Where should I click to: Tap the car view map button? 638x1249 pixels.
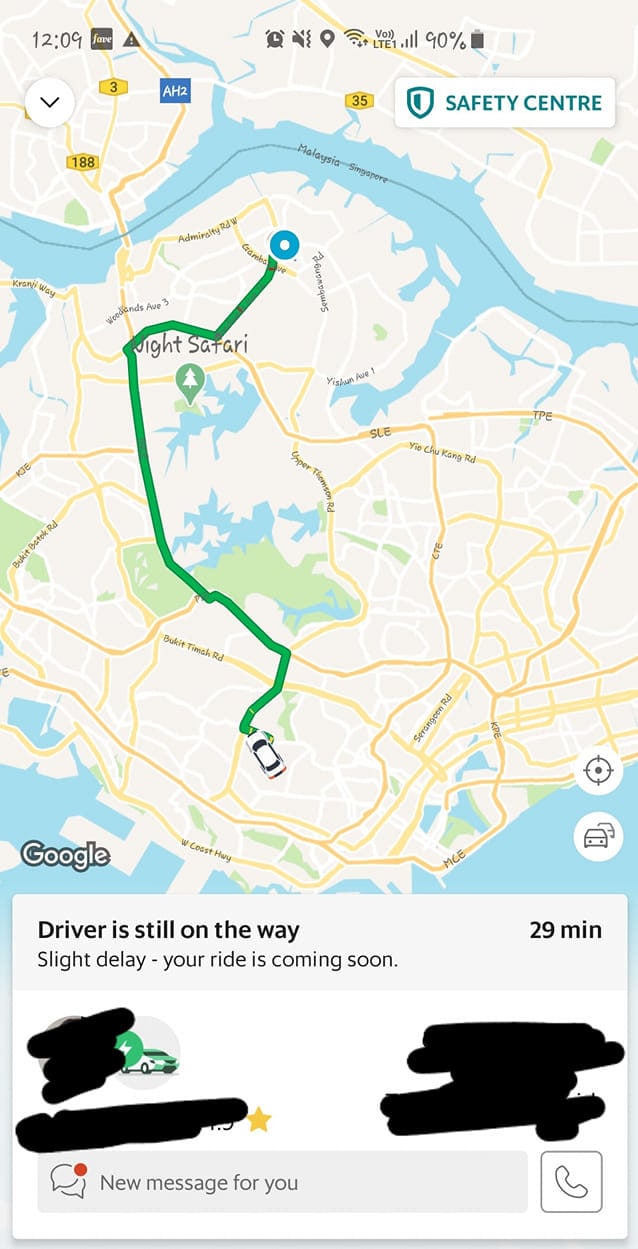pyautogui.click(x=598, y=836)
